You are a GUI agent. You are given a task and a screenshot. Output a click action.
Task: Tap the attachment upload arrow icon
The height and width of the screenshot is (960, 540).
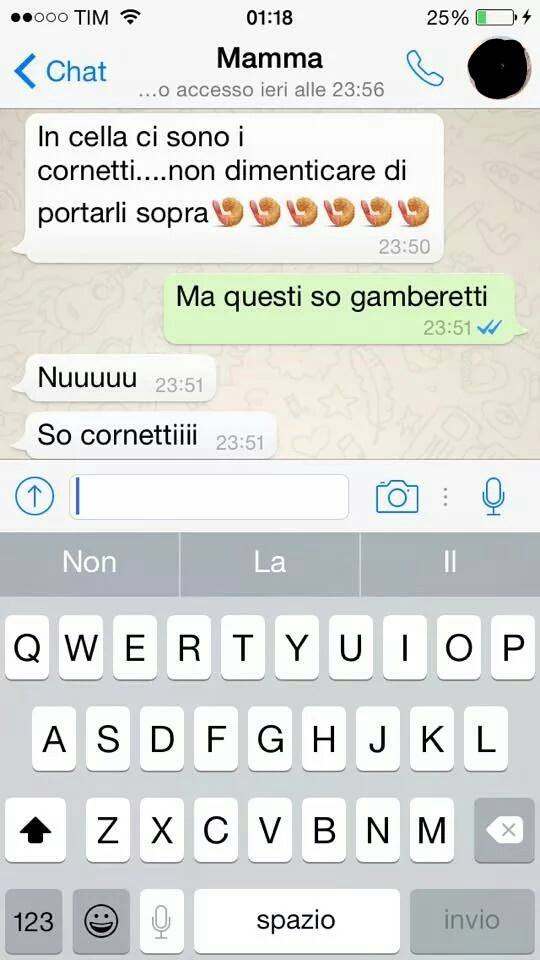pos(34,496)
